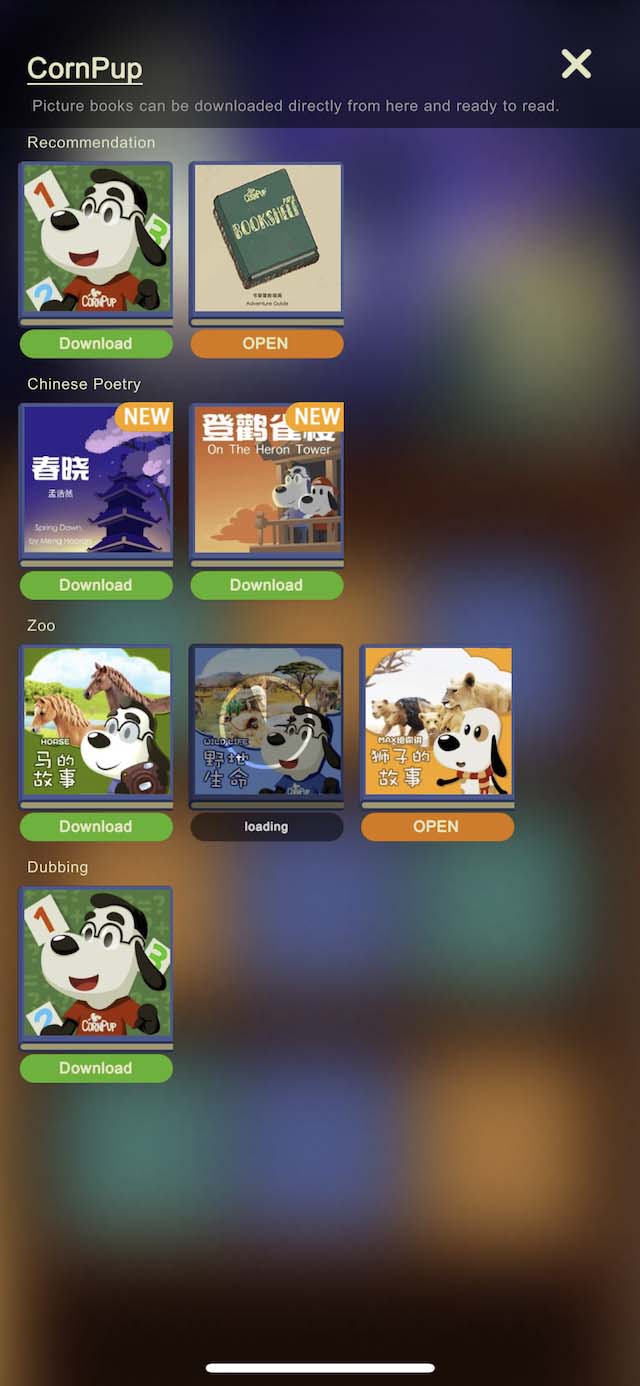Close the CornPup picture books panel
This screenshot has width=640, height=1386.
pyautogui.click(x=576, y=64)
